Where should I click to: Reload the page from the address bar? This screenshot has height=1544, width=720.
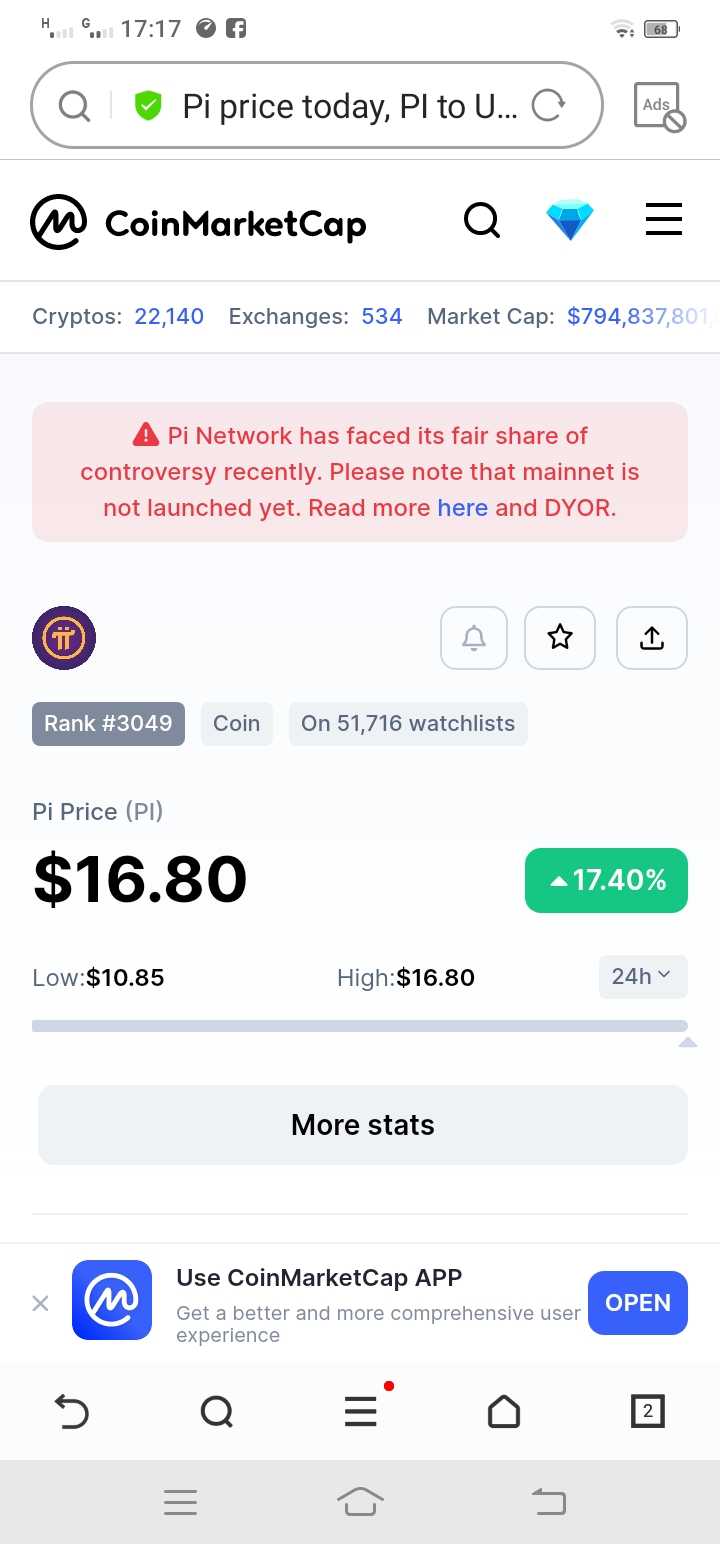(548, 105)
